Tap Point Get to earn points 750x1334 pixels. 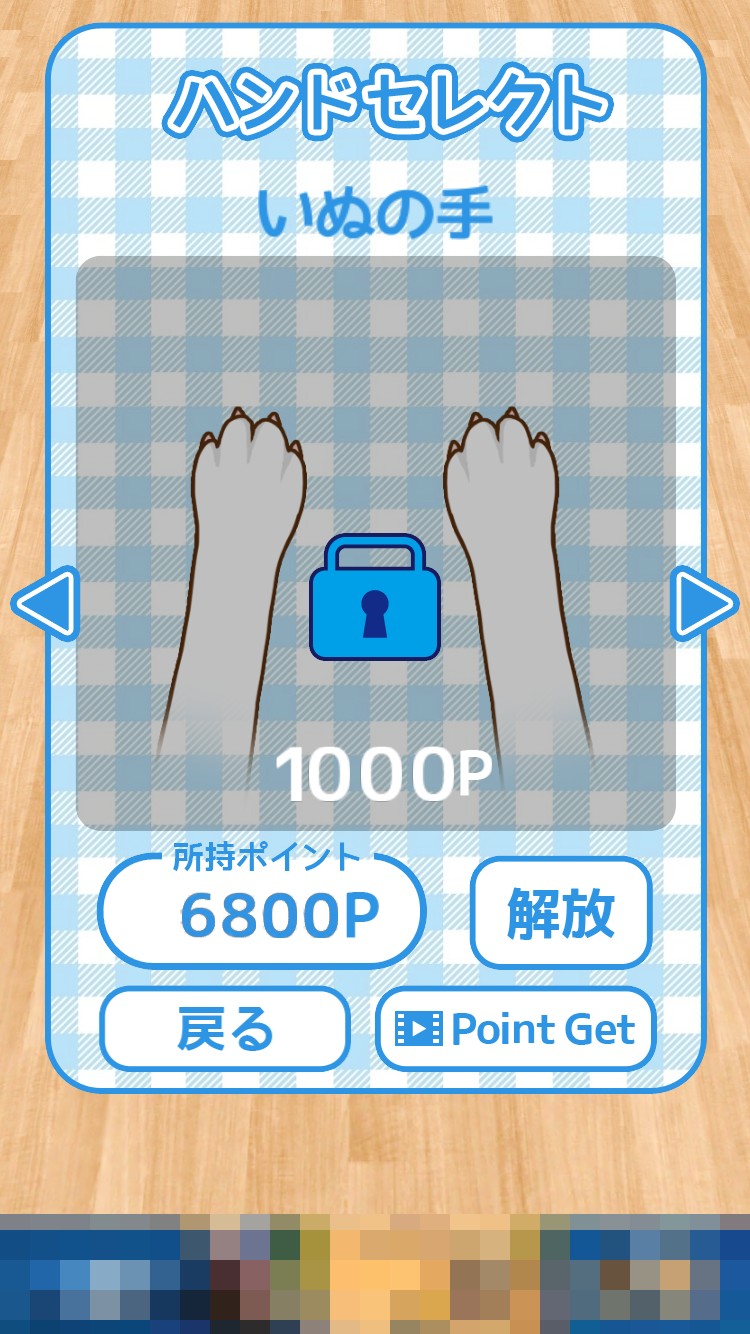coord(516,1029)
